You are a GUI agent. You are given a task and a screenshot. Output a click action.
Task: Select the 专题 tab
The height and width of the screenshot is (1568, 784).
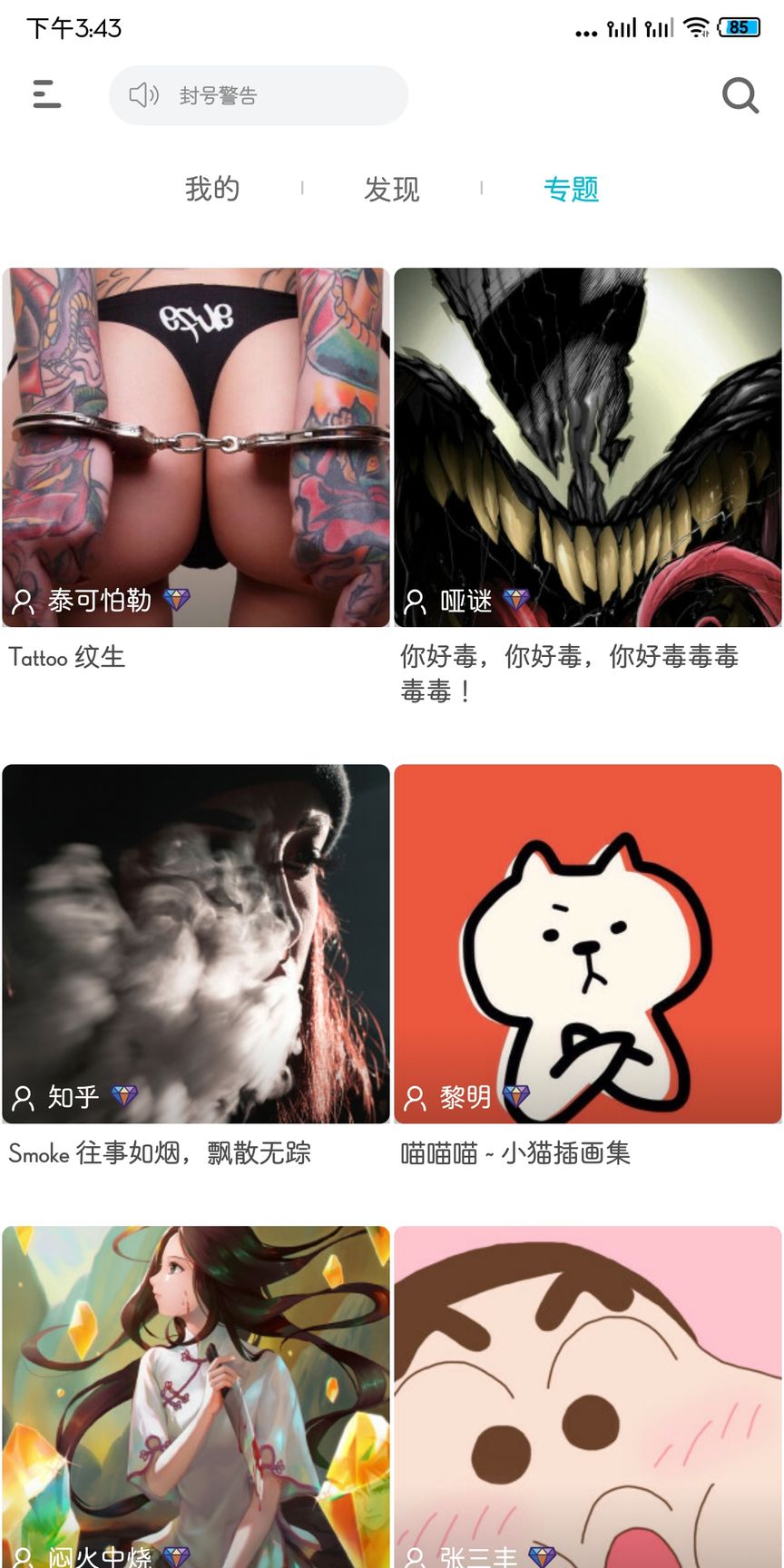[x=571, y=189]
